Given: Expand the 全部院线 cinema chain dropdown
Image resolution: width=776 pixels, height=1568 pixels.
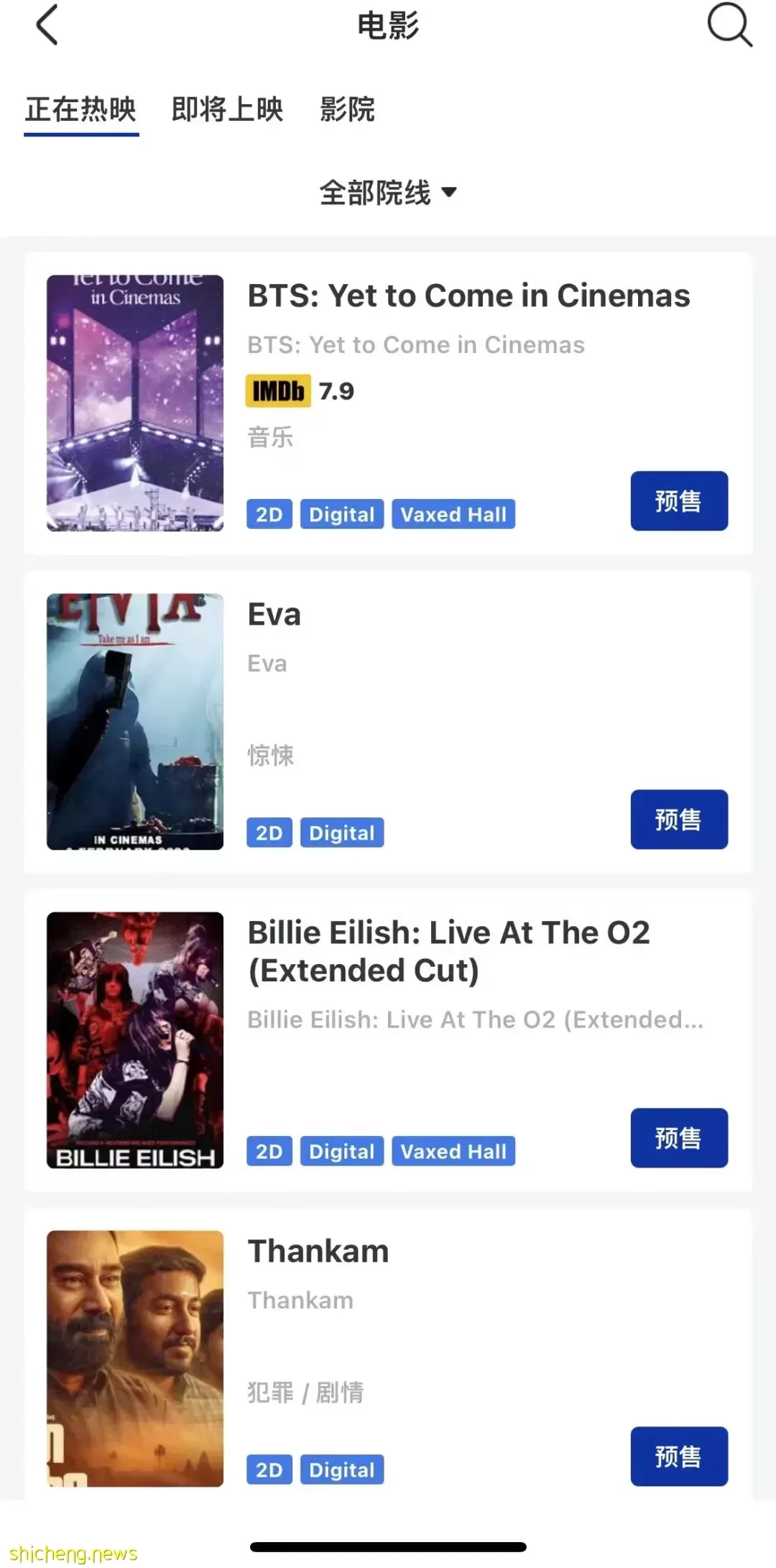Looking at the screenshot, I should [x=388, y=193].
